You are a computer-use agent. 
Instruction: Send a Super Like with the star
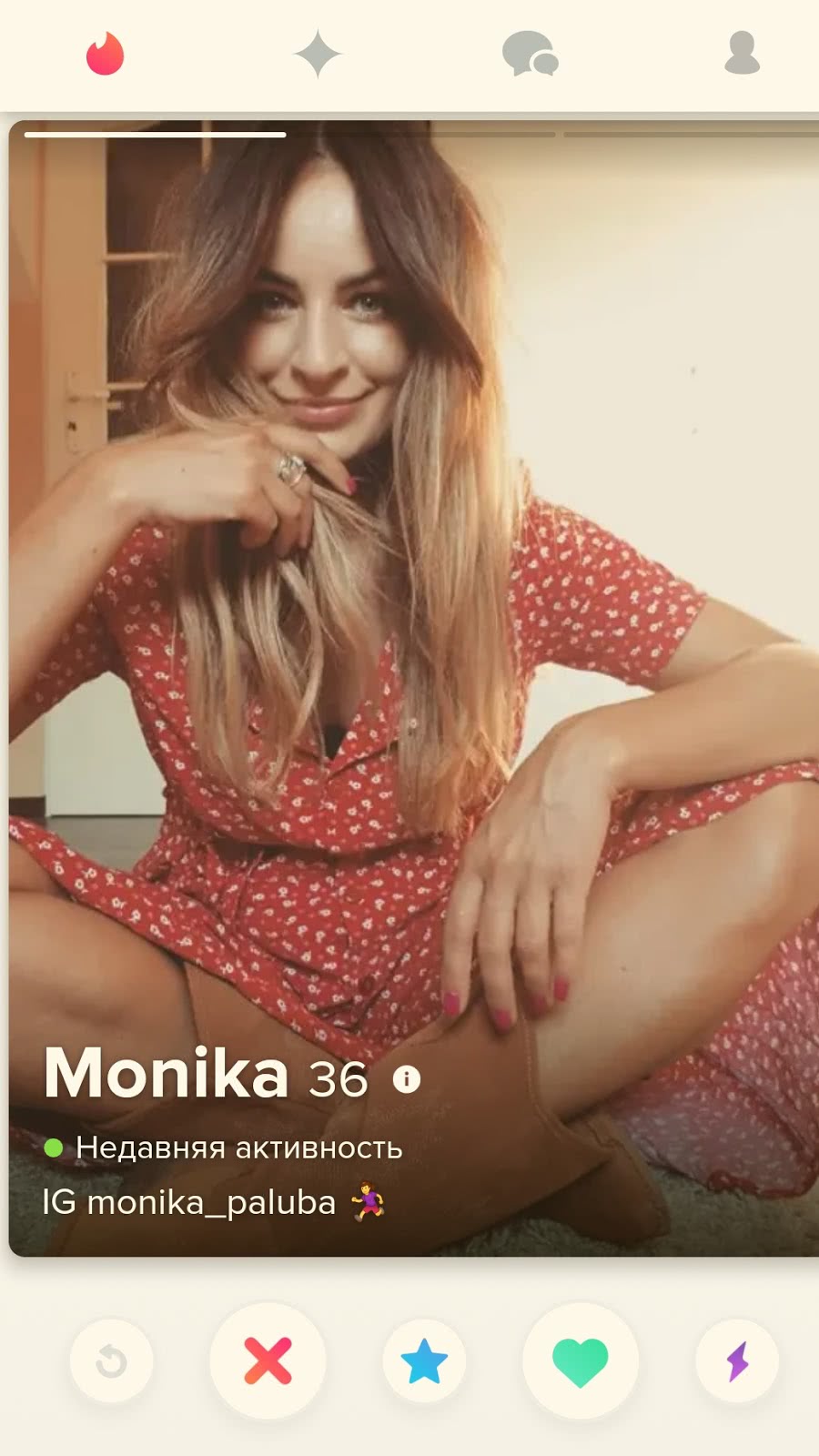[424, 1361]
